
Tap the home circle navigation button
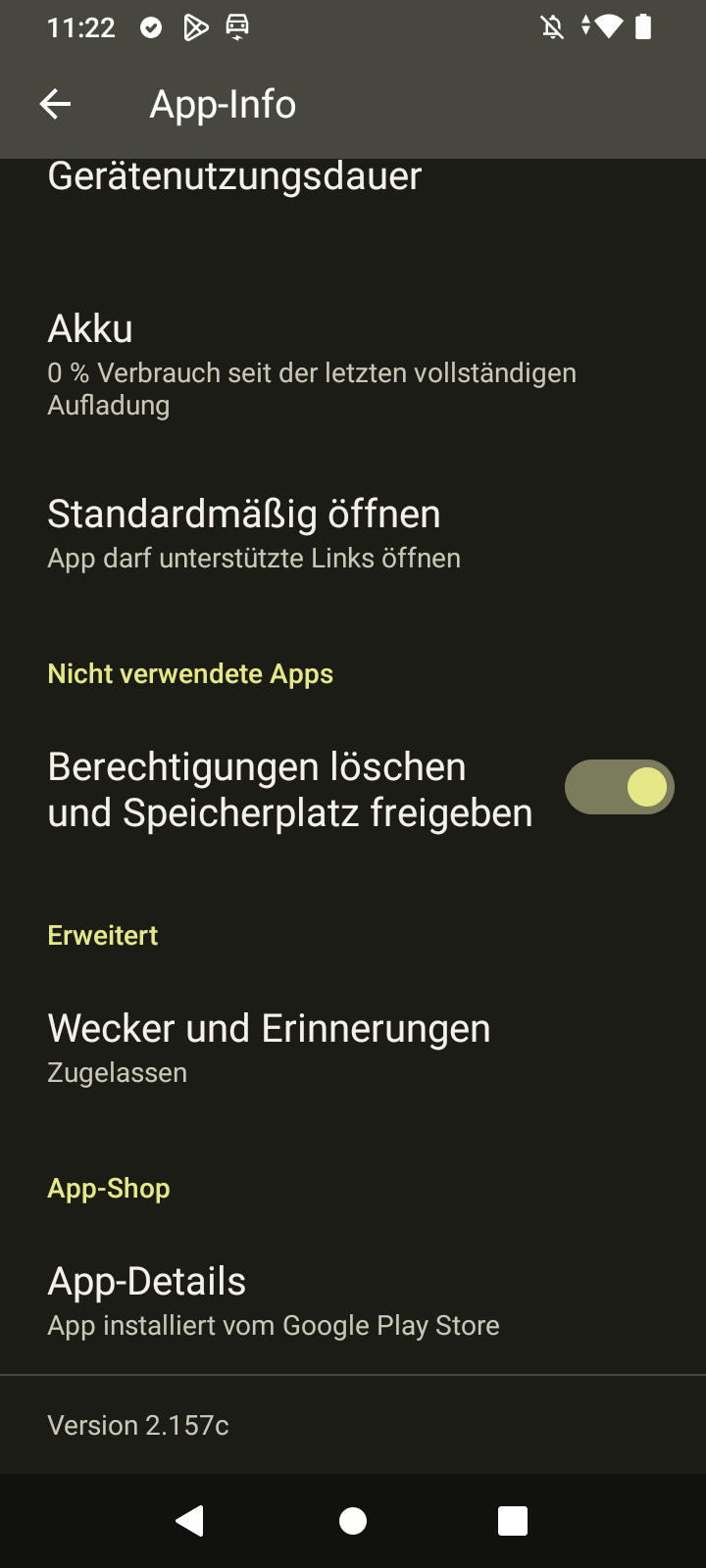coord(353,1520)
